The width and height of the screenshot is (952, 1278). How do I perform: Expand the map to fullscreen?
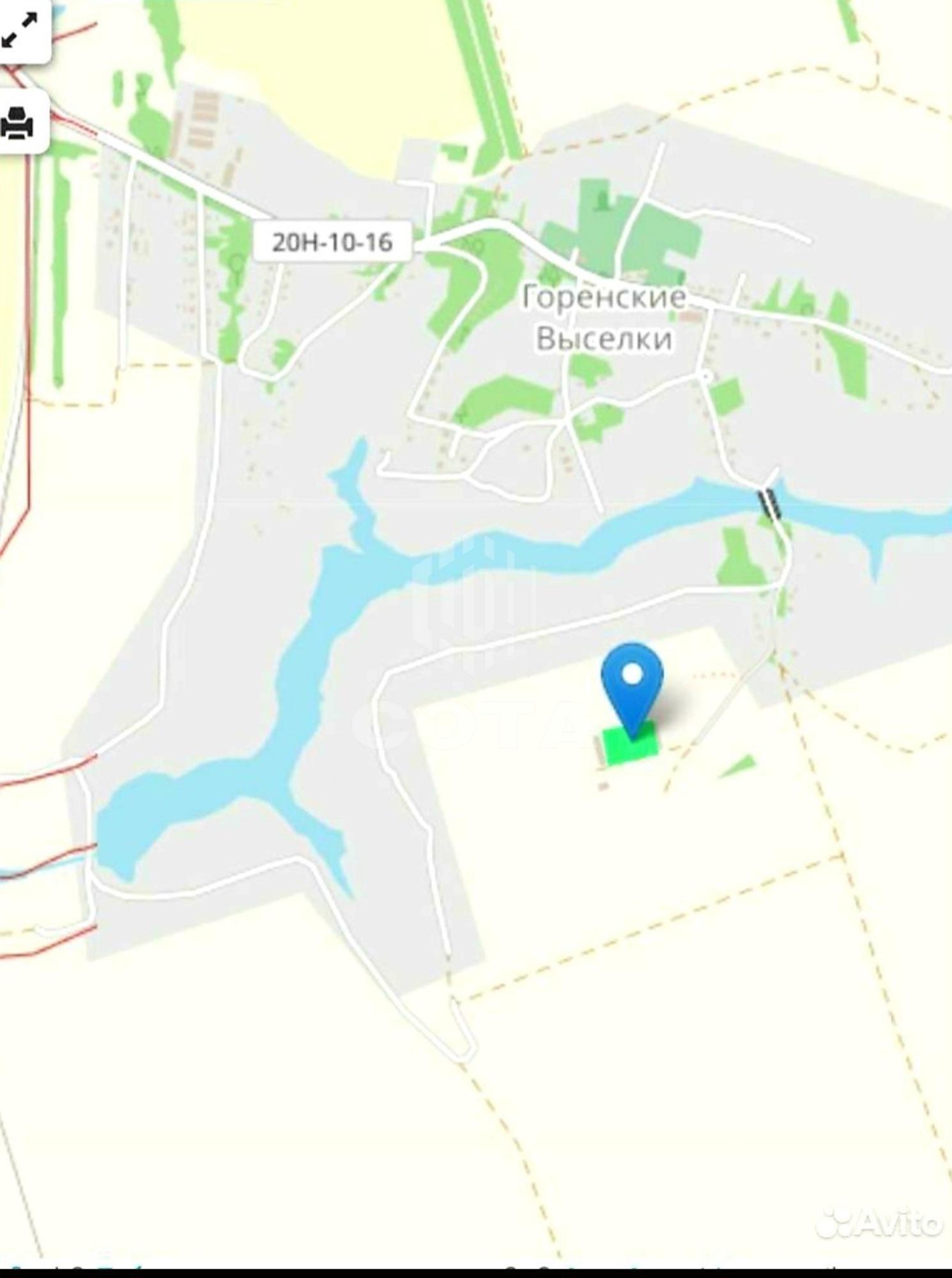(20, 31)
